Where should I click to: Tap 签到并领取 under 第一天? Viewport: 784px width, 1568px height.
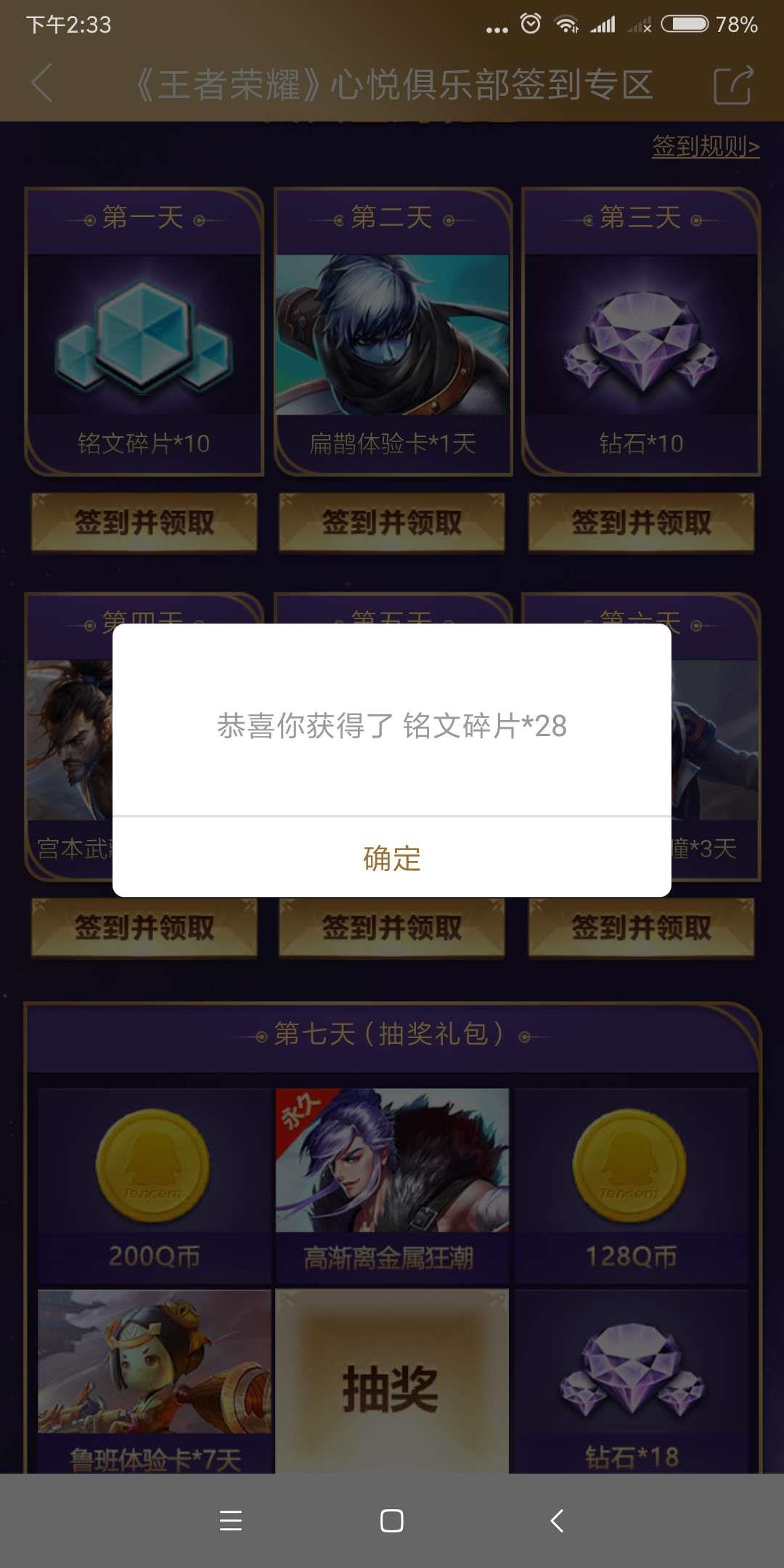point(144,523)
